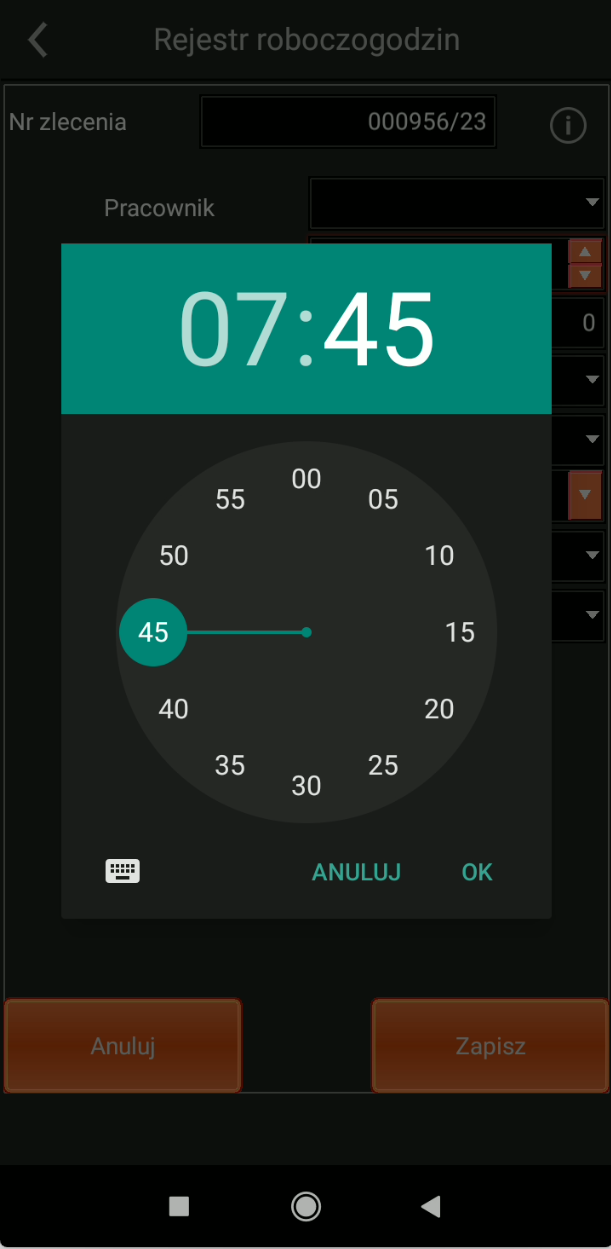Set minutes to 40 on the dial
Viewport: 611px width, 1249px height.
click(174, 709)
